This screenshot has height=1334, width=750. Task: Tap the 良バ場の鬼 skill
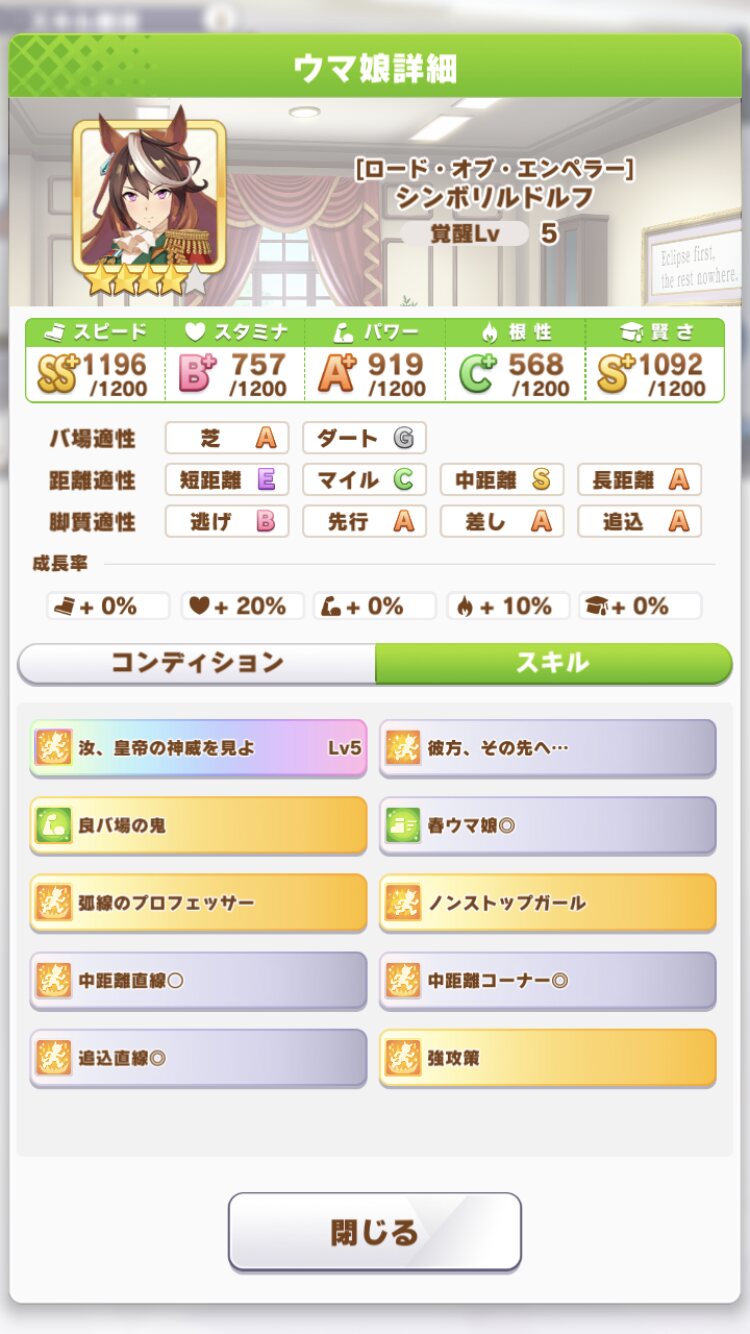click(x=198, y=825)
